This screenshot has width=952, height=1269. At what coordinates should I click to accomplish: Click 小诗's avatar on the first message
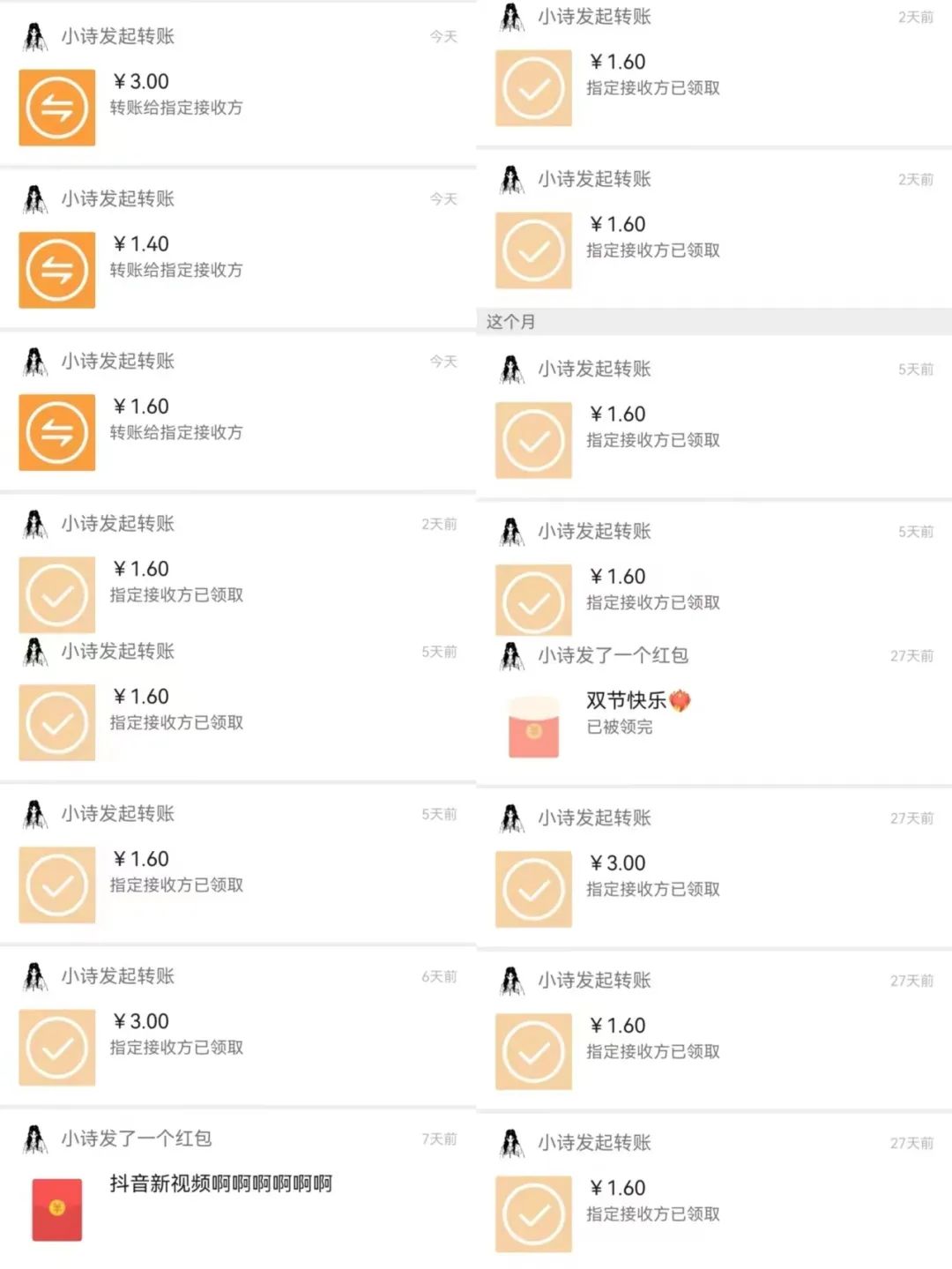pos(35,37)
